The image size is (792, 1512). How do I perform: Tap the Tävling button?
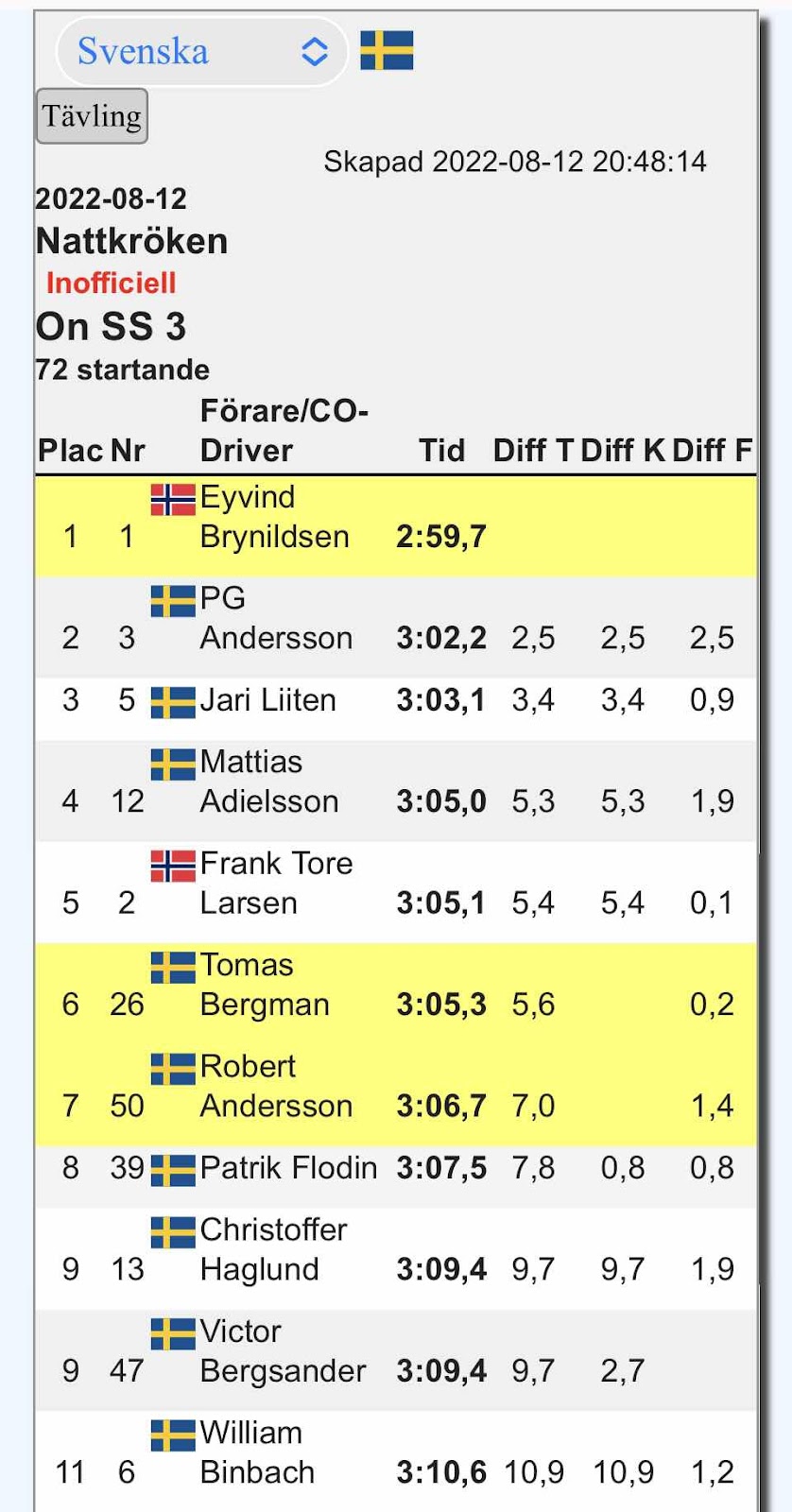click(92, 116)
